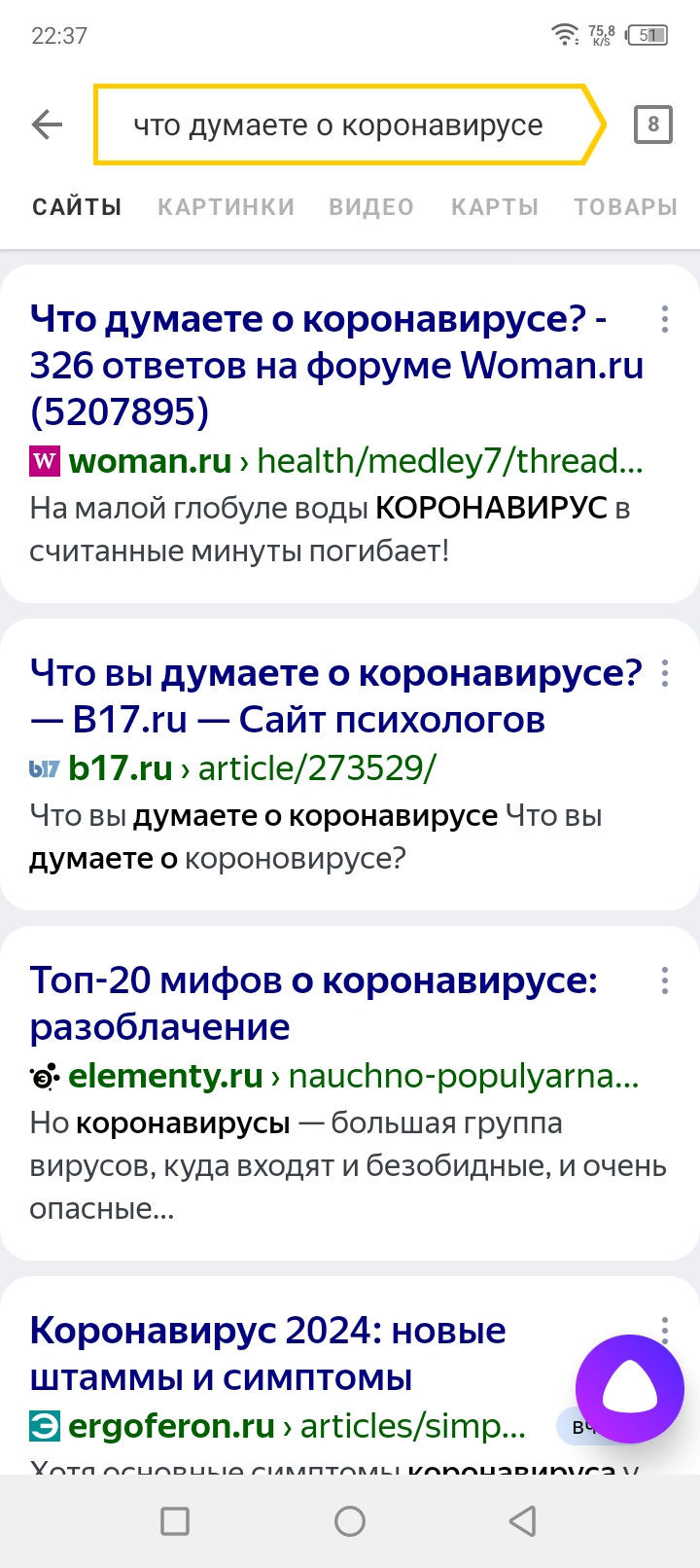700x1568 pixels.
Task: Open the menu for the elementy.ru result
Action: point(665,980)
